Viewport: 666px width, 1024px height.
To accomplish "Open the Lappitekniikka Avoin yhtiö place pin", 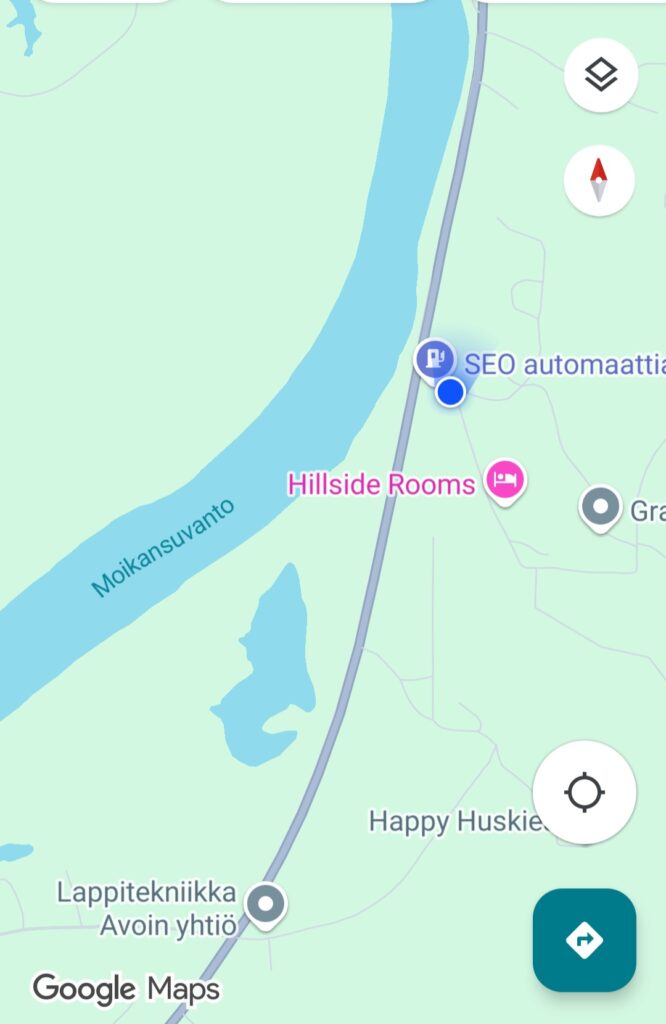I will pyautogui.click(x=265, y=902).
